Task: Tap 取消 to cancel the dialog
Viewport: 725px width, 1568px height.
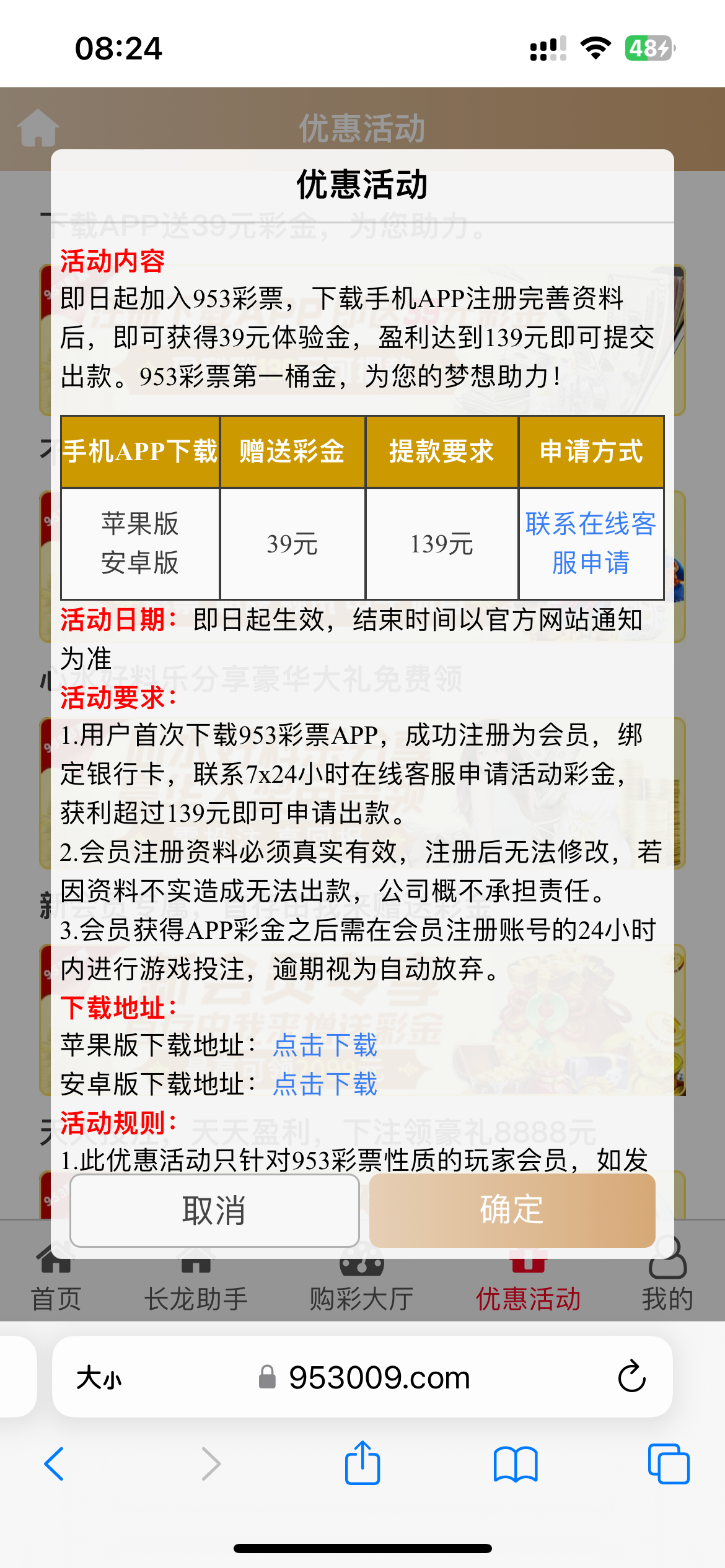Action: click(x=214, y=1210)
